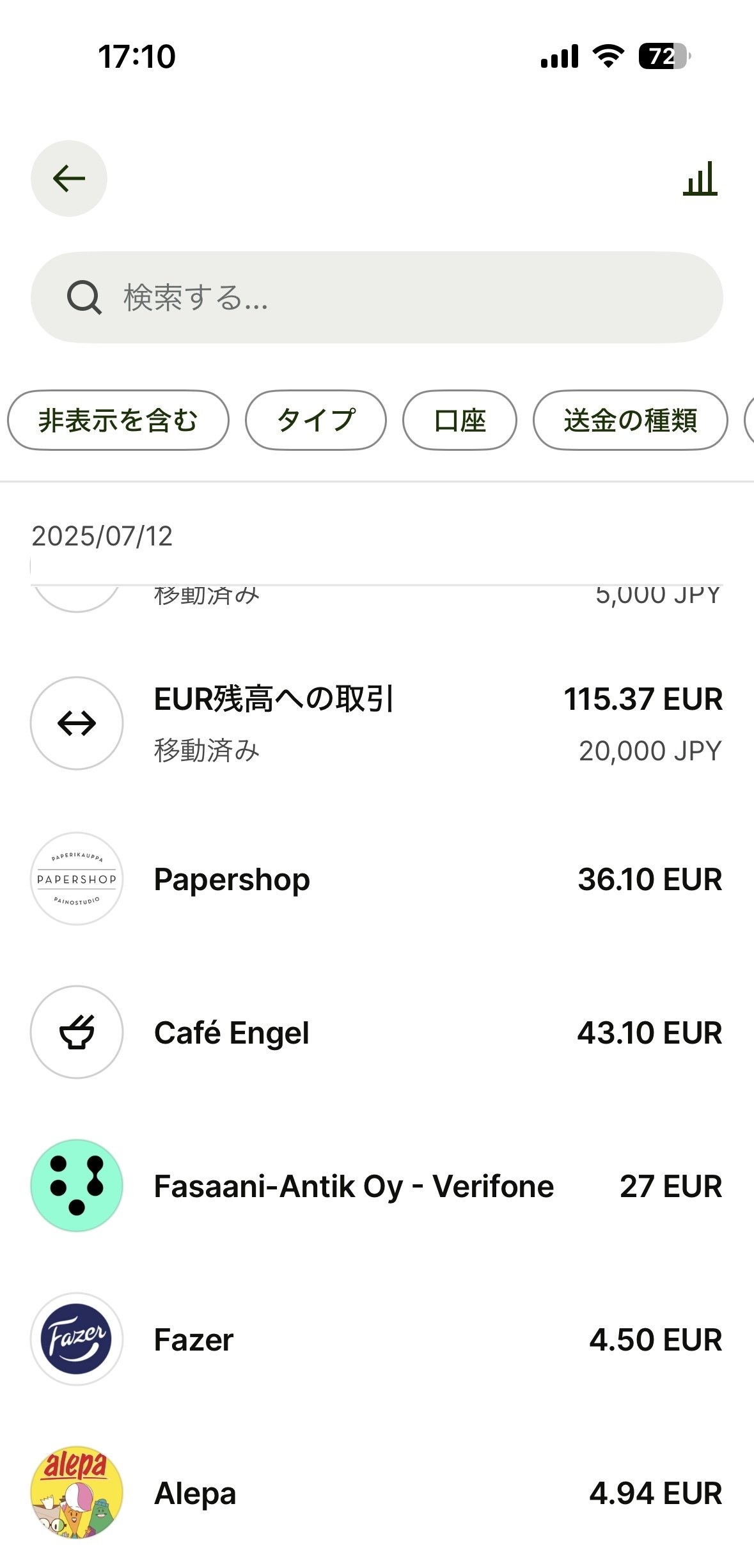The width and height of the screenshot is (754, 1568).
Task: Select the Café Engel coffee cup icon
Action: point(75,1032)
